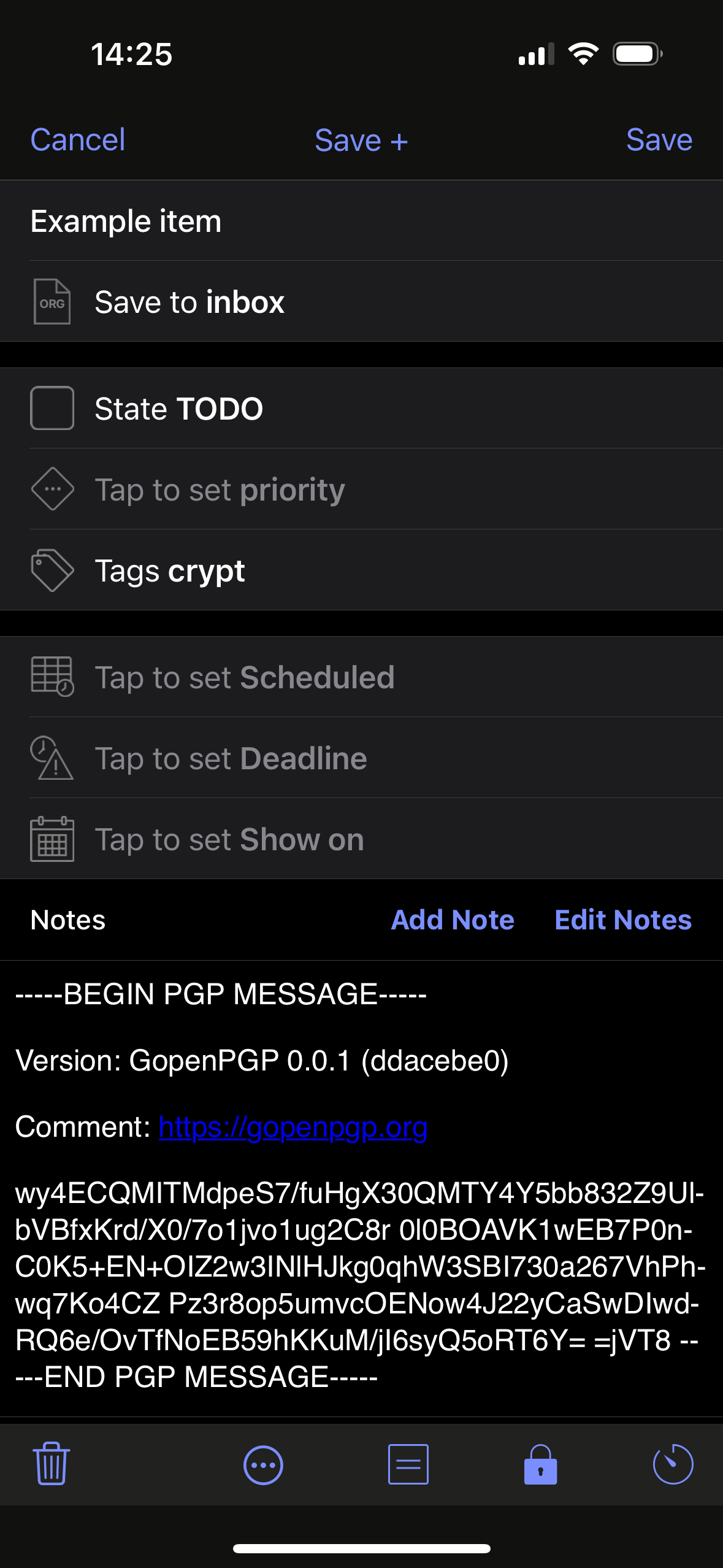Open the clock timer icon
Viewport: 723px width, 1568px height.
click(x=673, y=1464)
